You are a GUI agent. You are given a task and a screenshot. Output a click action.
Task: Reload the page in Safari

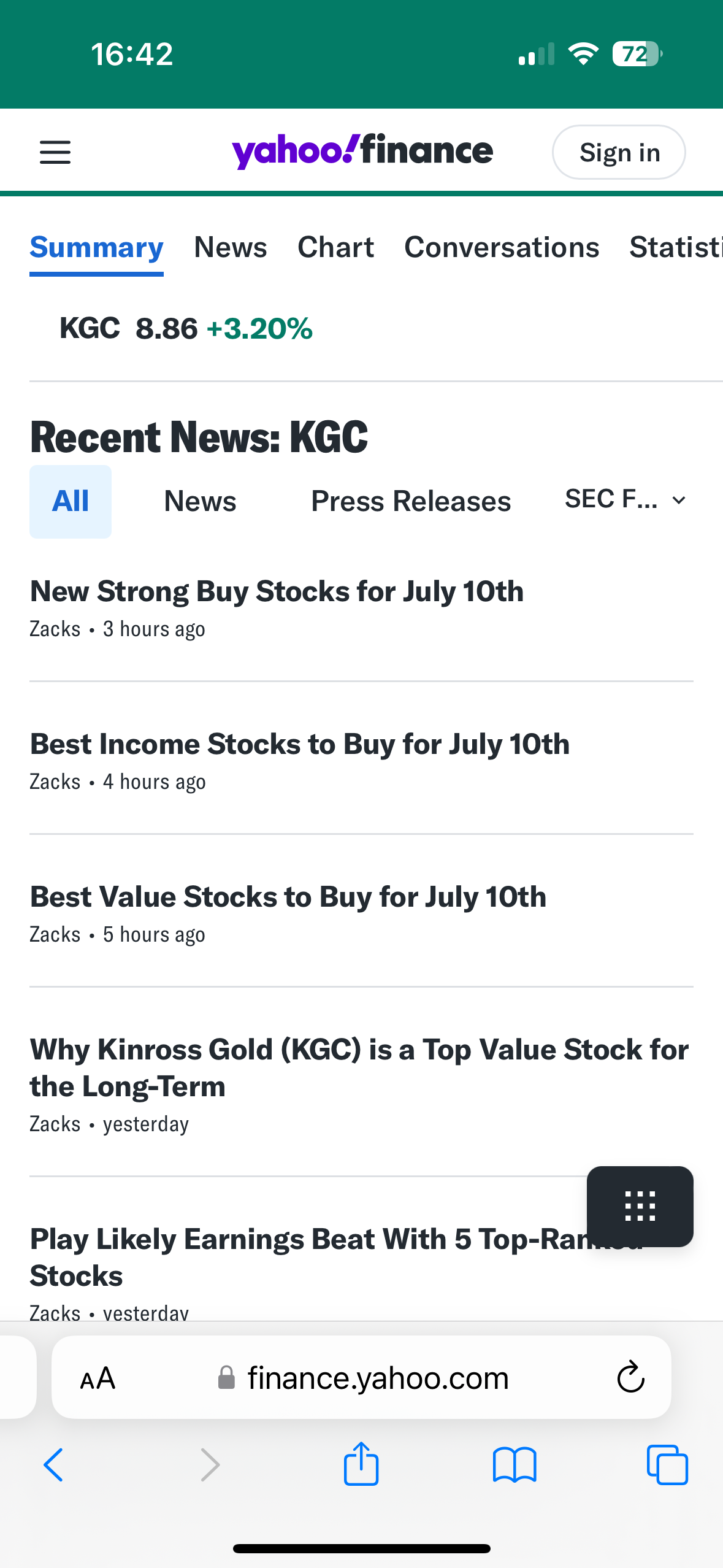point(630,1378)
